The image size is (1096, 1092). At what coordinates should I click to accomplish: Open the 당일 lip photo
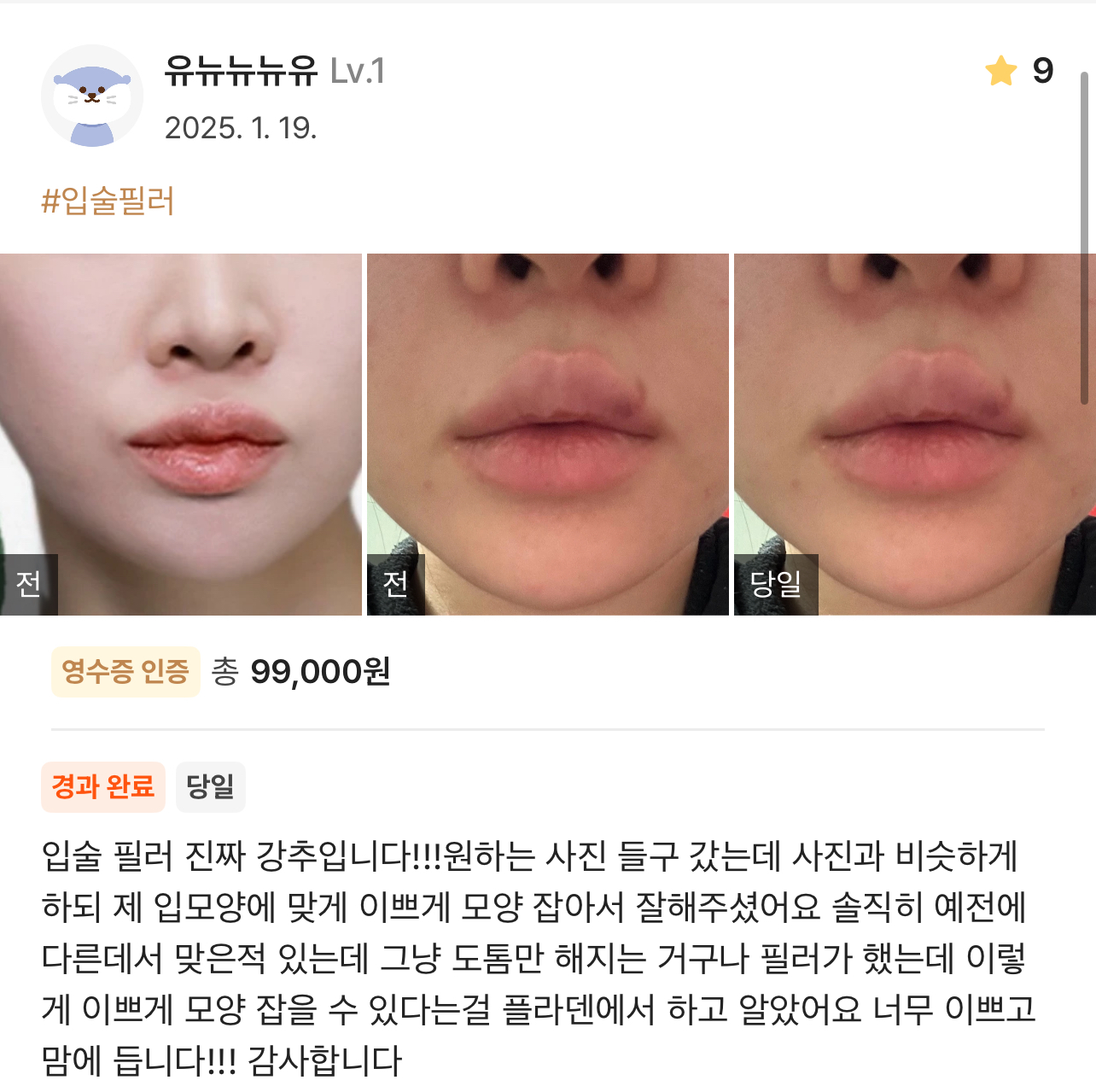[x=913, y=434]
